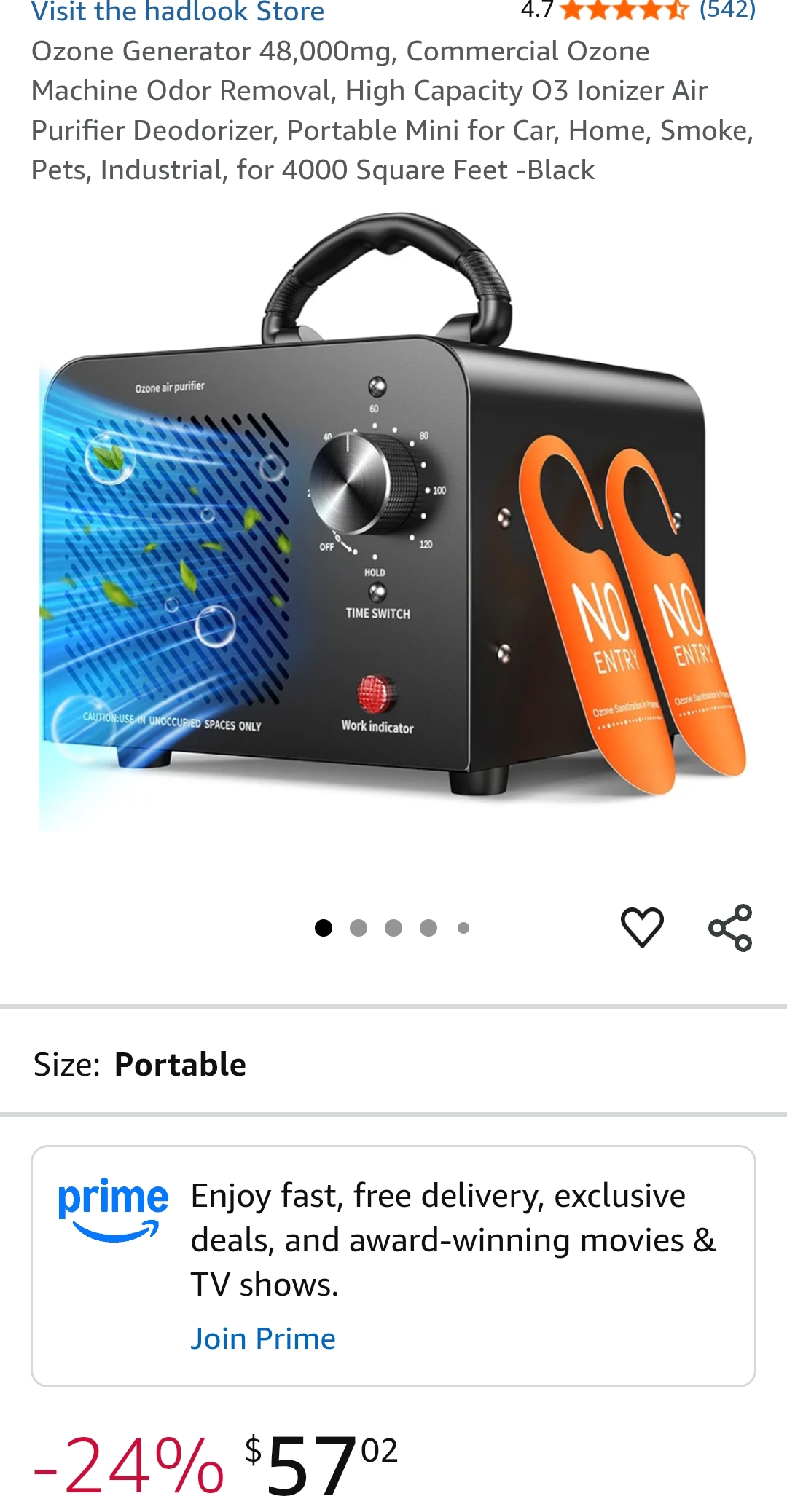Screen dimensions: 787x1512
Task: Select the fourth carousel dot
Action: (428, 926)
